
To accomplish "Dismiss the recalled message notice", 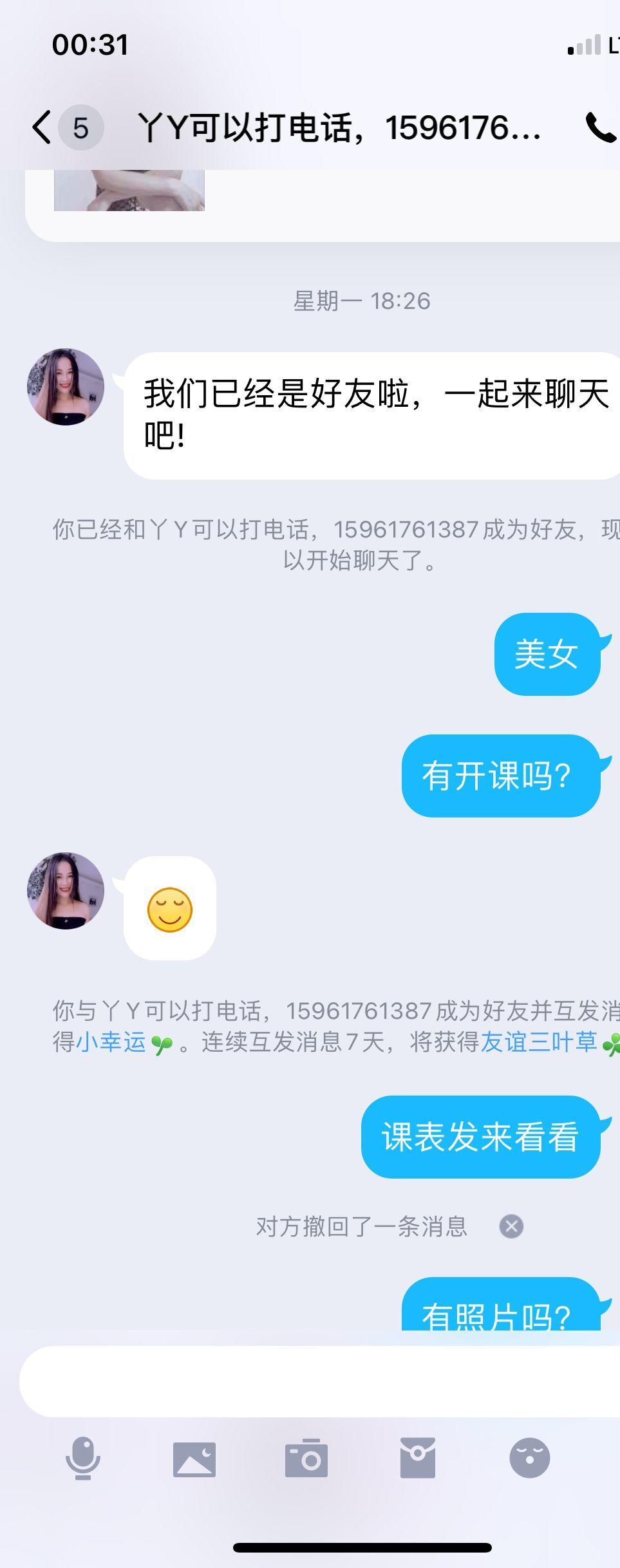I will pos(511,1226).
